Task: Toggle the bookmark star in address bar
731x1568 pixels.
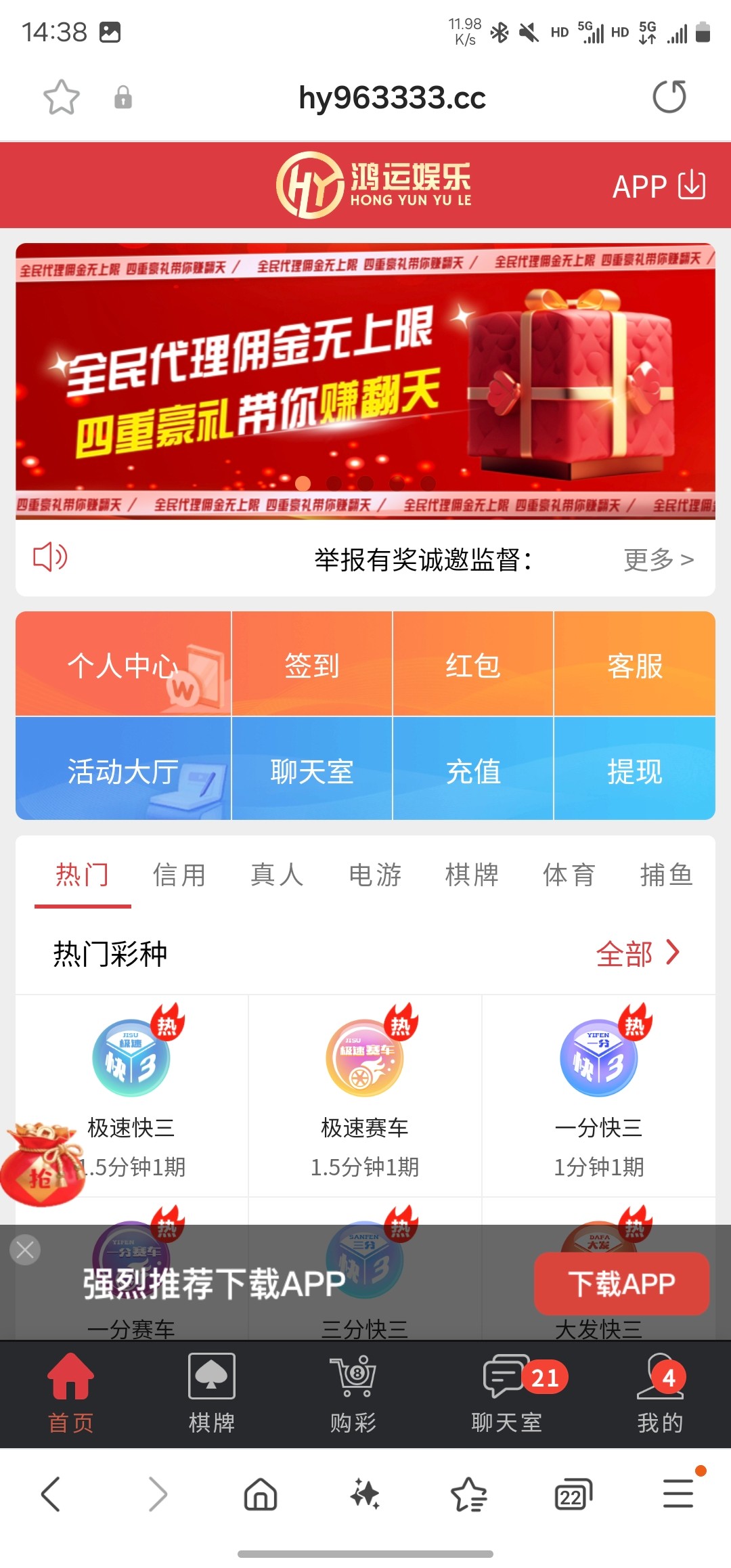Action: pos(61,97)
